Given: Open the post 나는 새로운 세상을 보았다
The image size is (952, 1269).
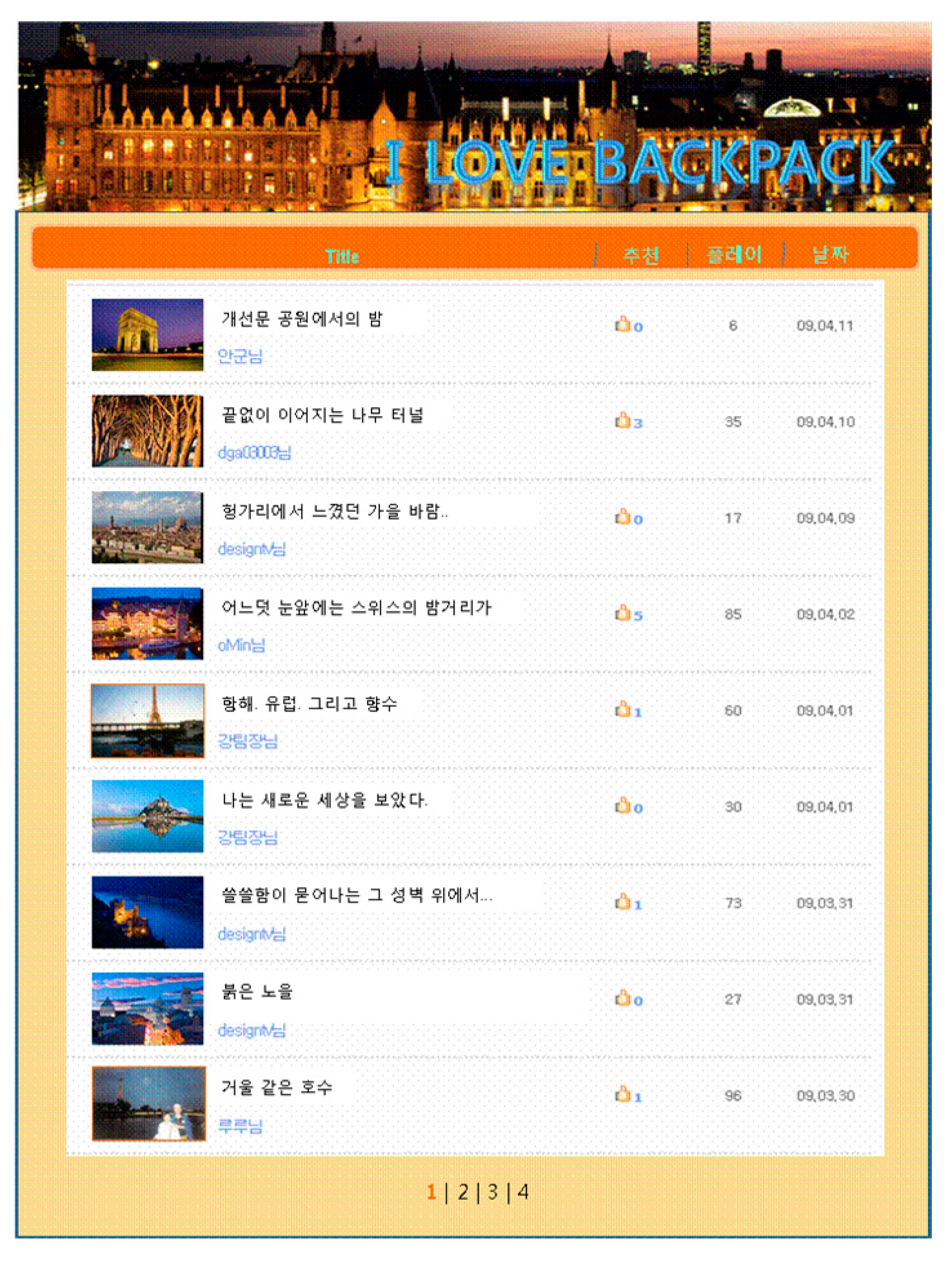Looking at the screenshot, I should point(324,800).
